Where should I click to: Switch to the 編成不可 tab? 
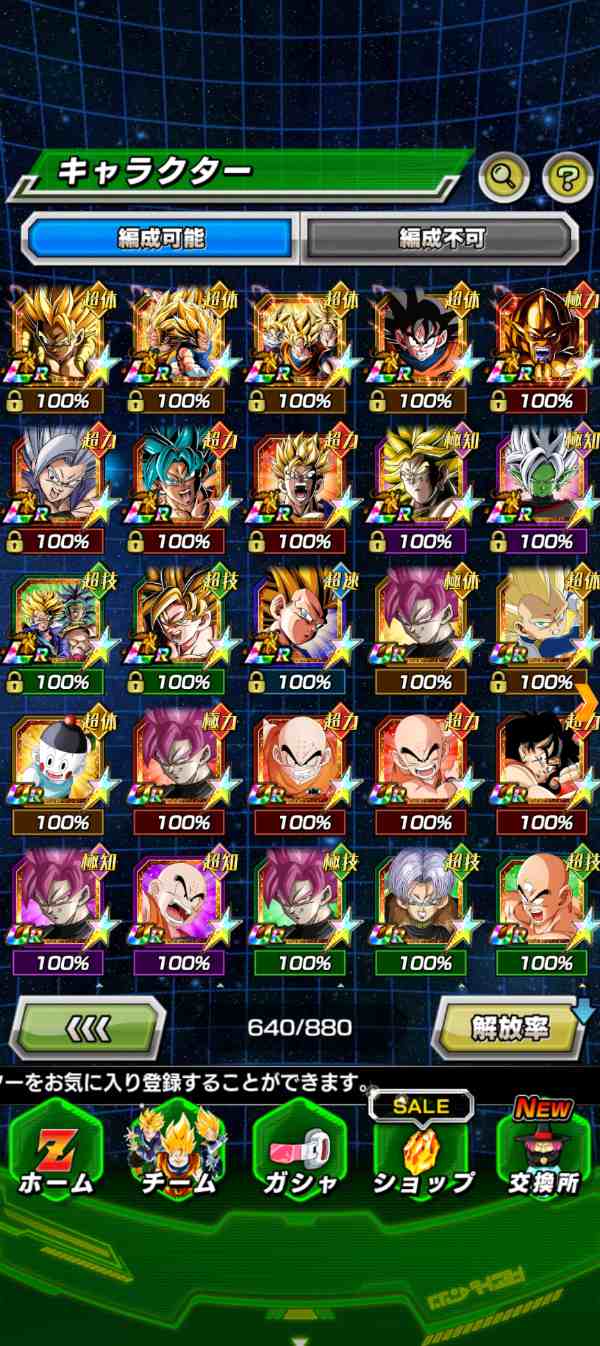[441, 238]
